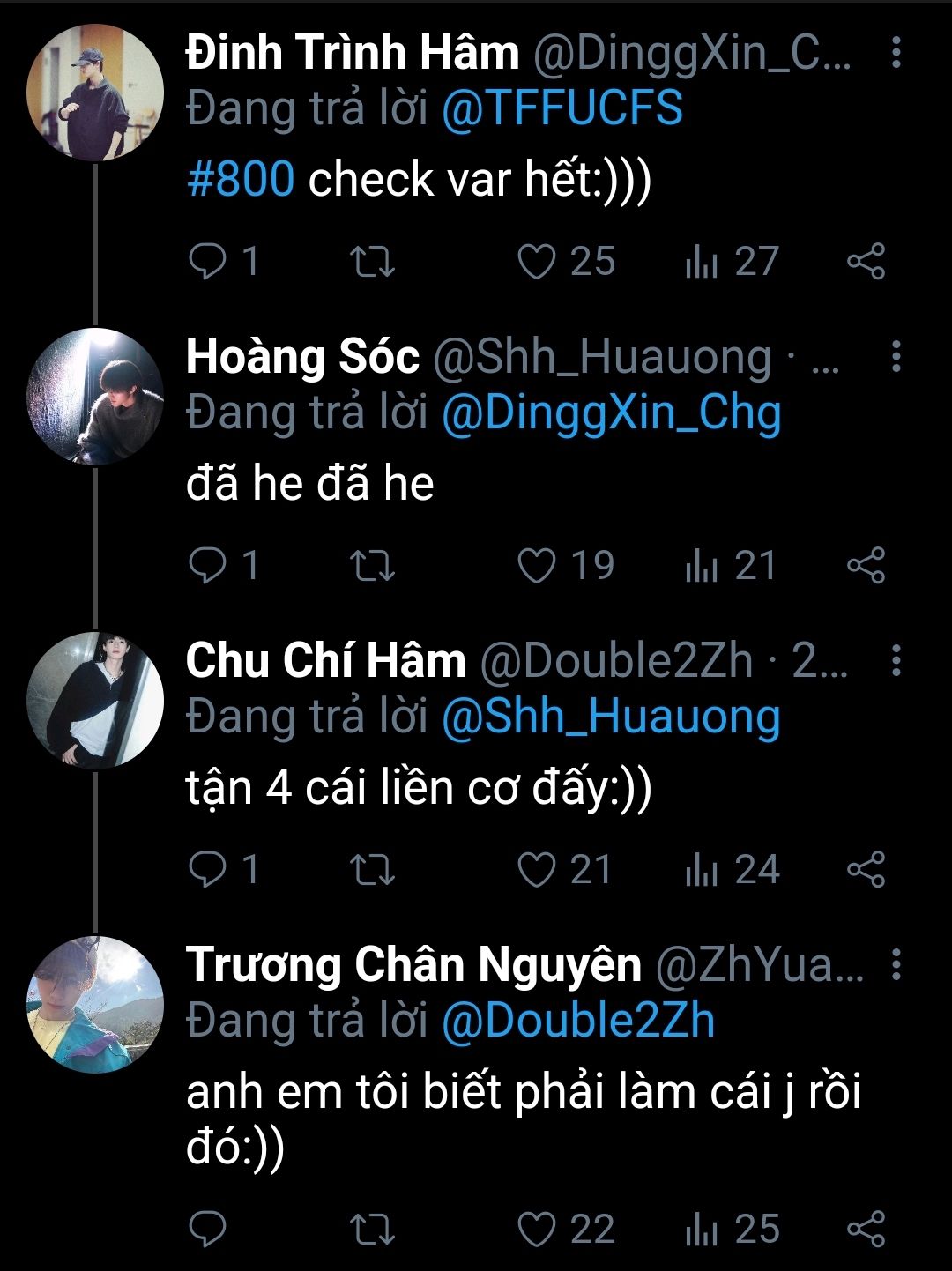
Task: Open the @Double2Zh mention link
Action: [577, 1022]
